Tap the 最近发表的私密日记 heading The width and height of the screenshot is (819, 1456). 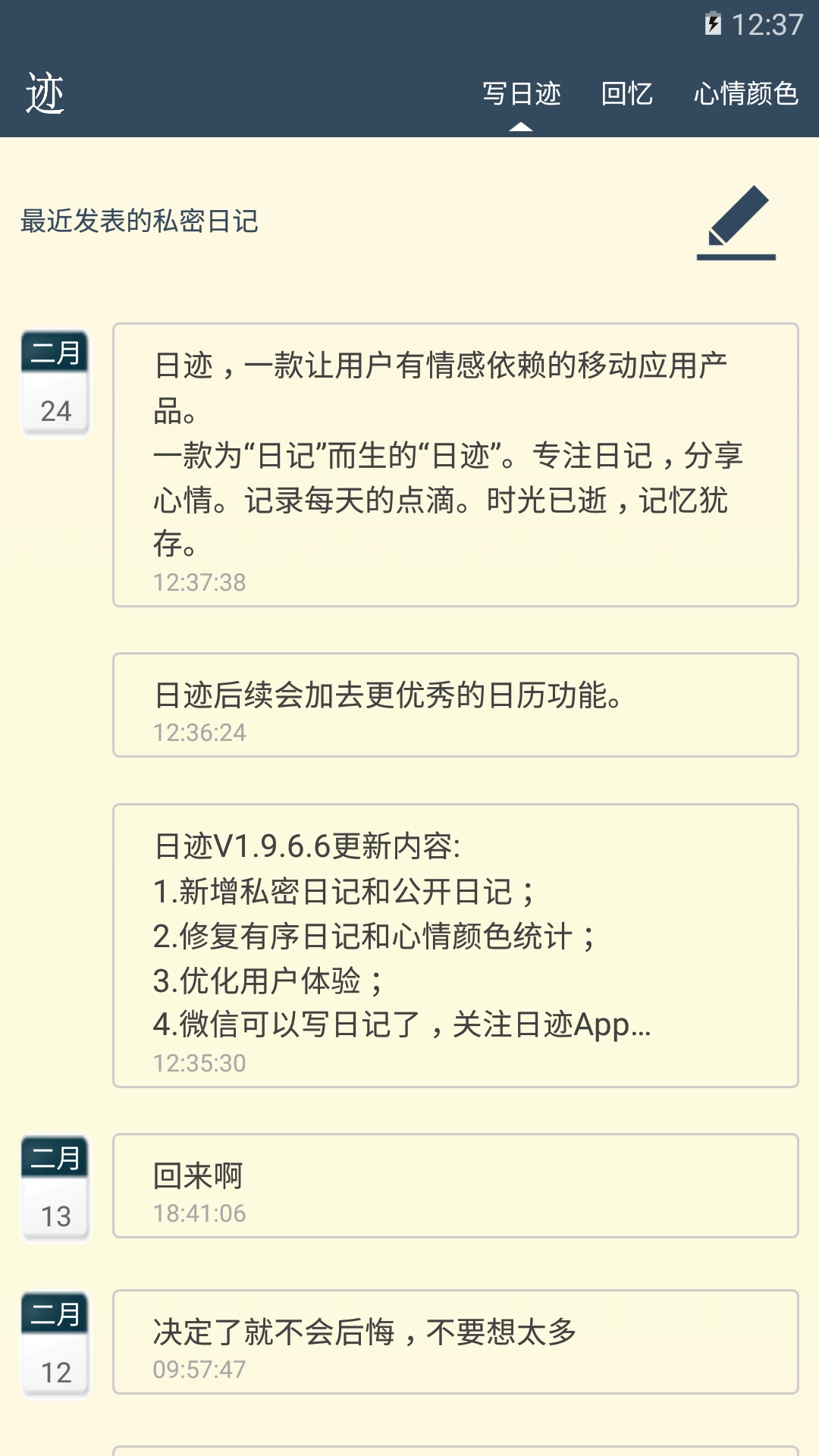[136, 221]
